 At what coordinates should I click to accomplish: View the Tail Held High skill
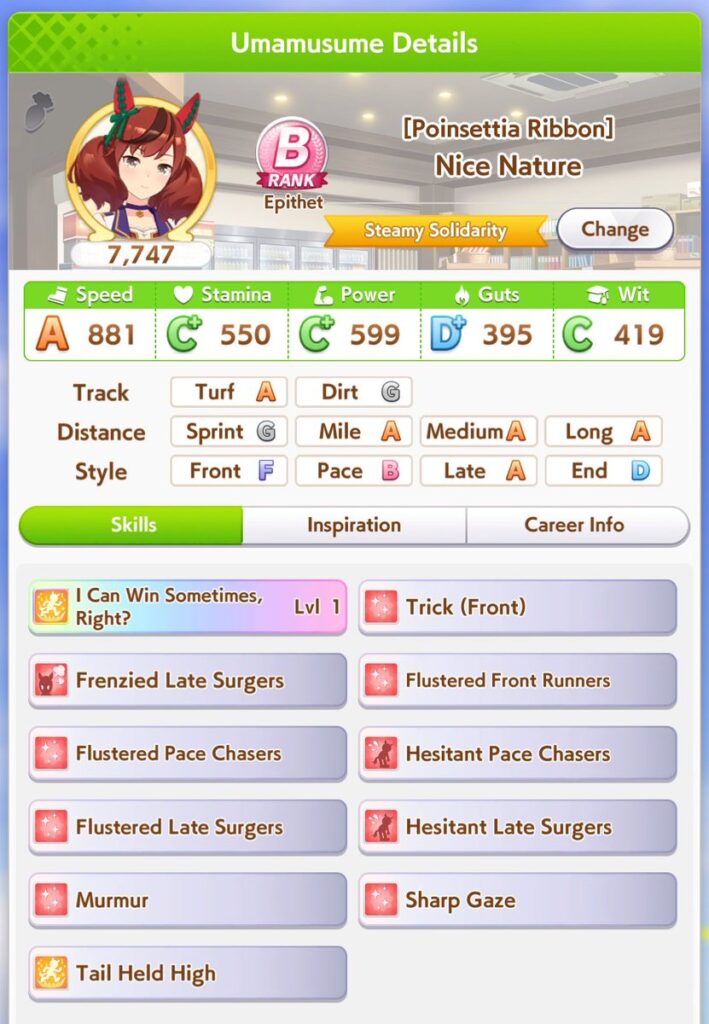point(188,973)
